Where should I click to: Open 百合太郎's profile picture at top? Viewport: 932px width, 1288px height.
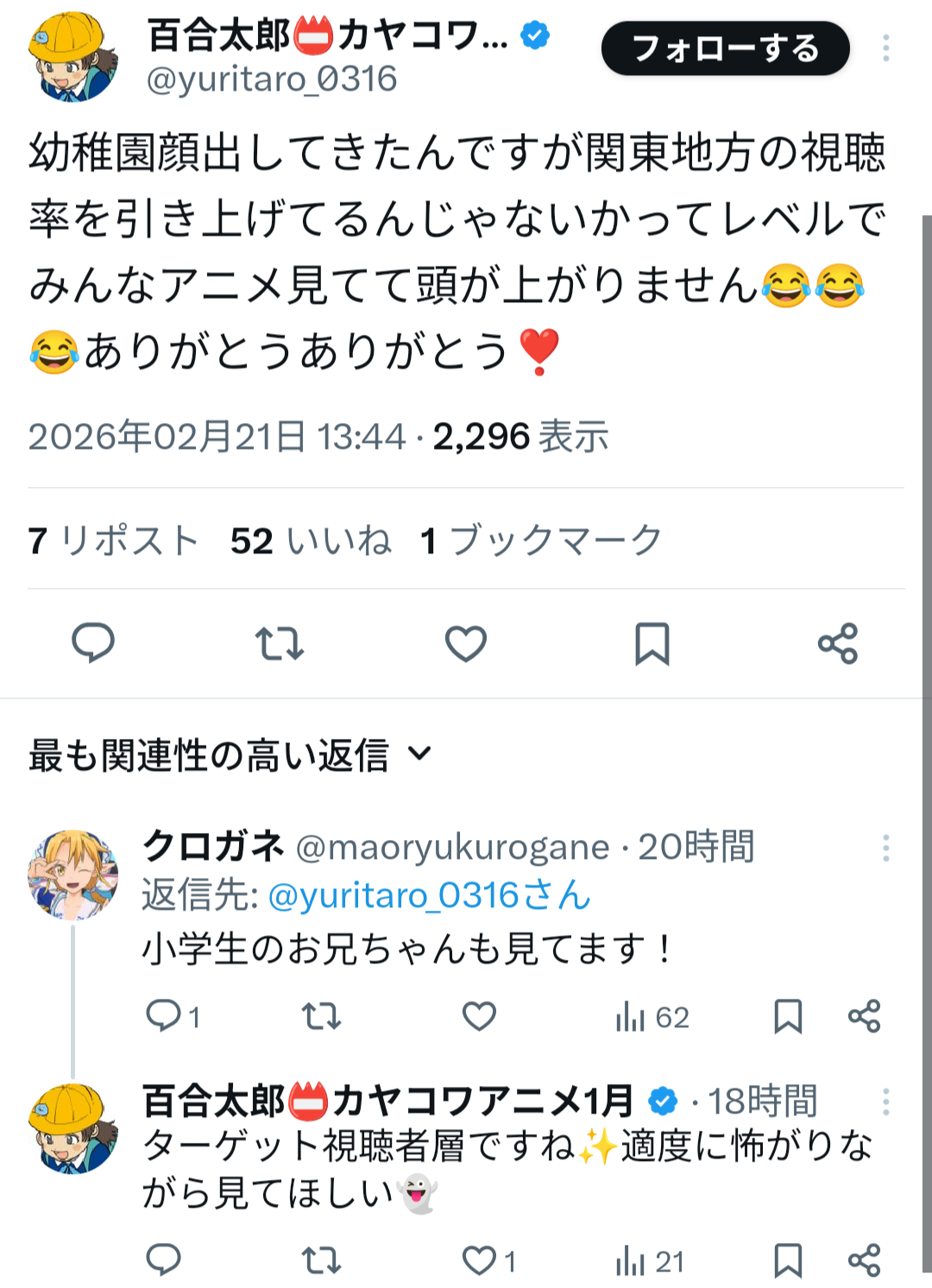[72, 57]
